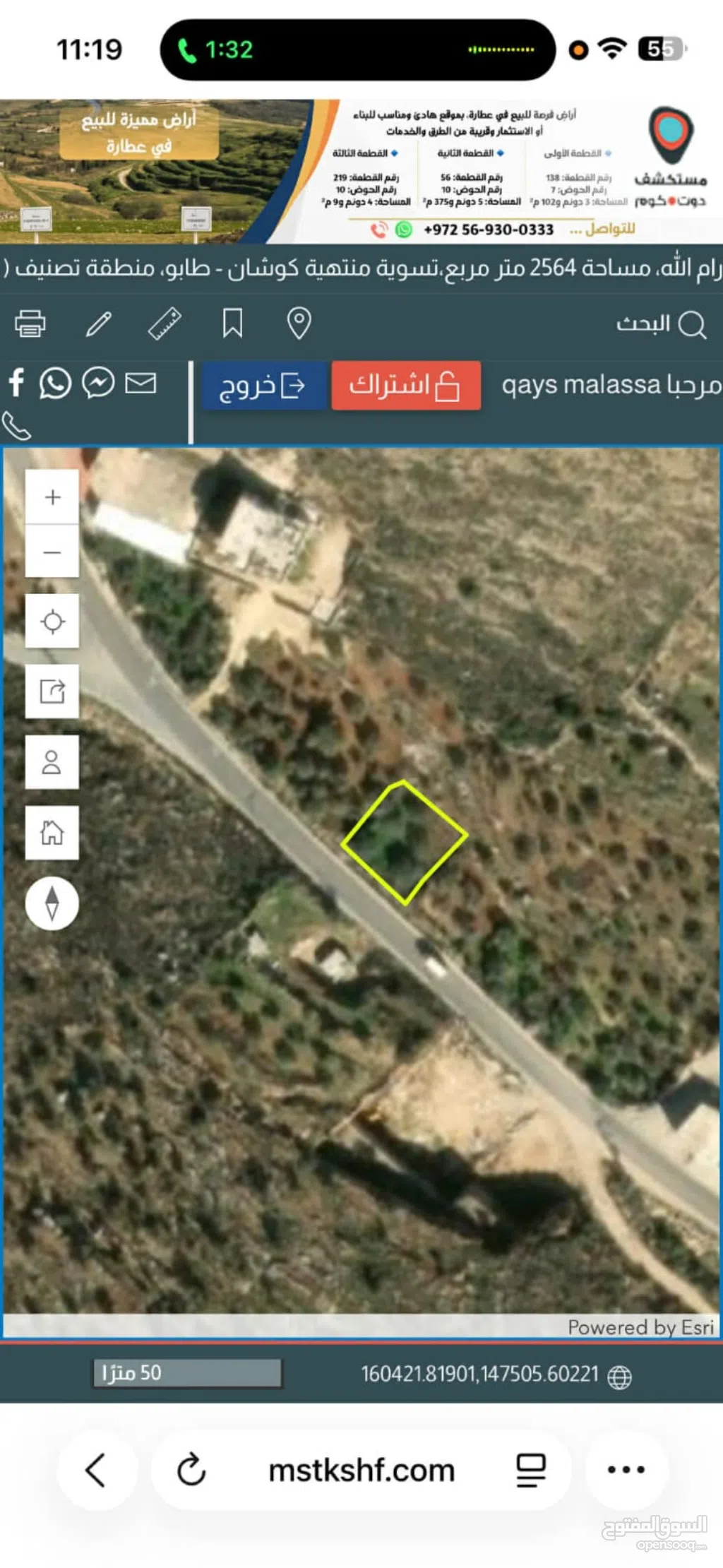The height and width of the screenshot is (1568, 723).
Task: Log out with the خروج button
Action: tap(263, 386)
